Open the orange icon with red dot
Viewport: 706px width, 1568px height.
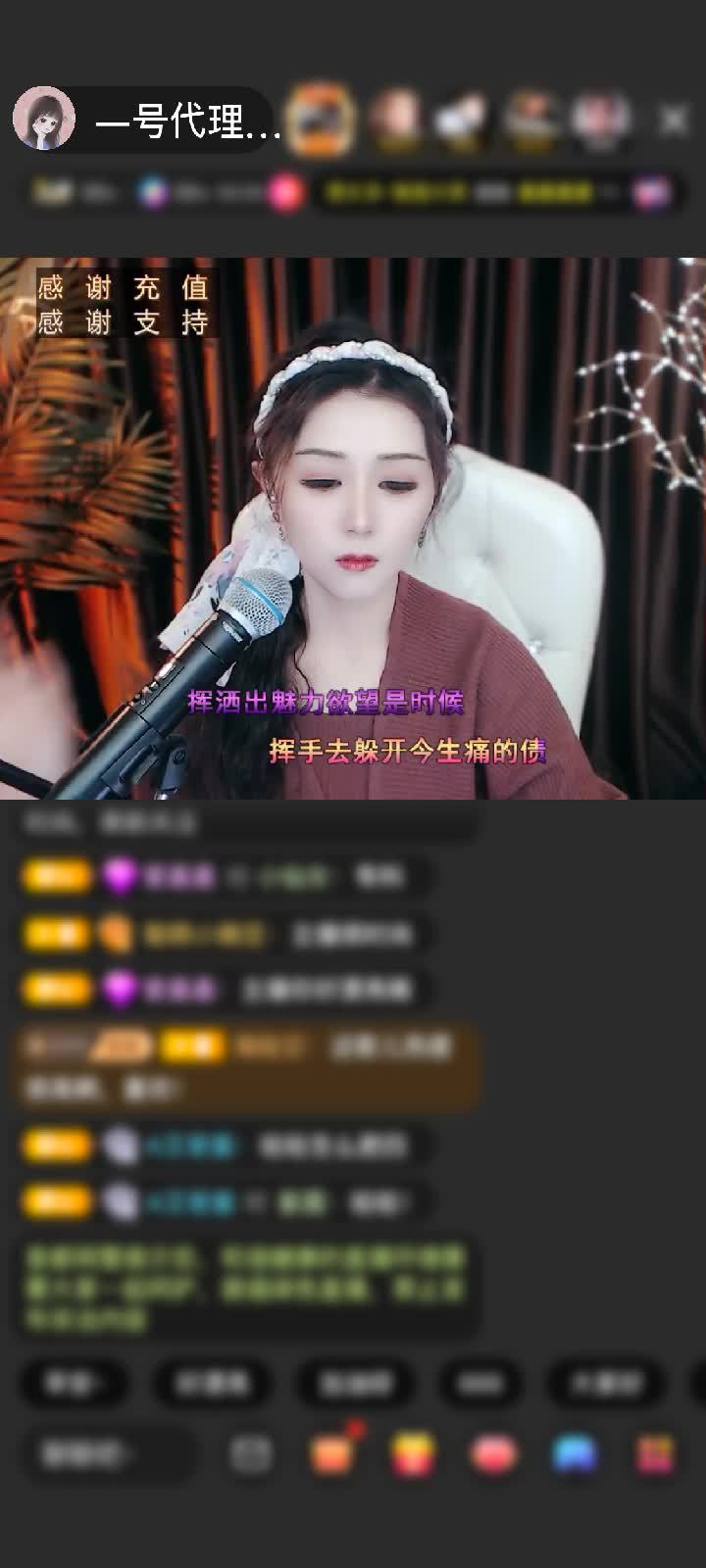[x=333, y=1453]
